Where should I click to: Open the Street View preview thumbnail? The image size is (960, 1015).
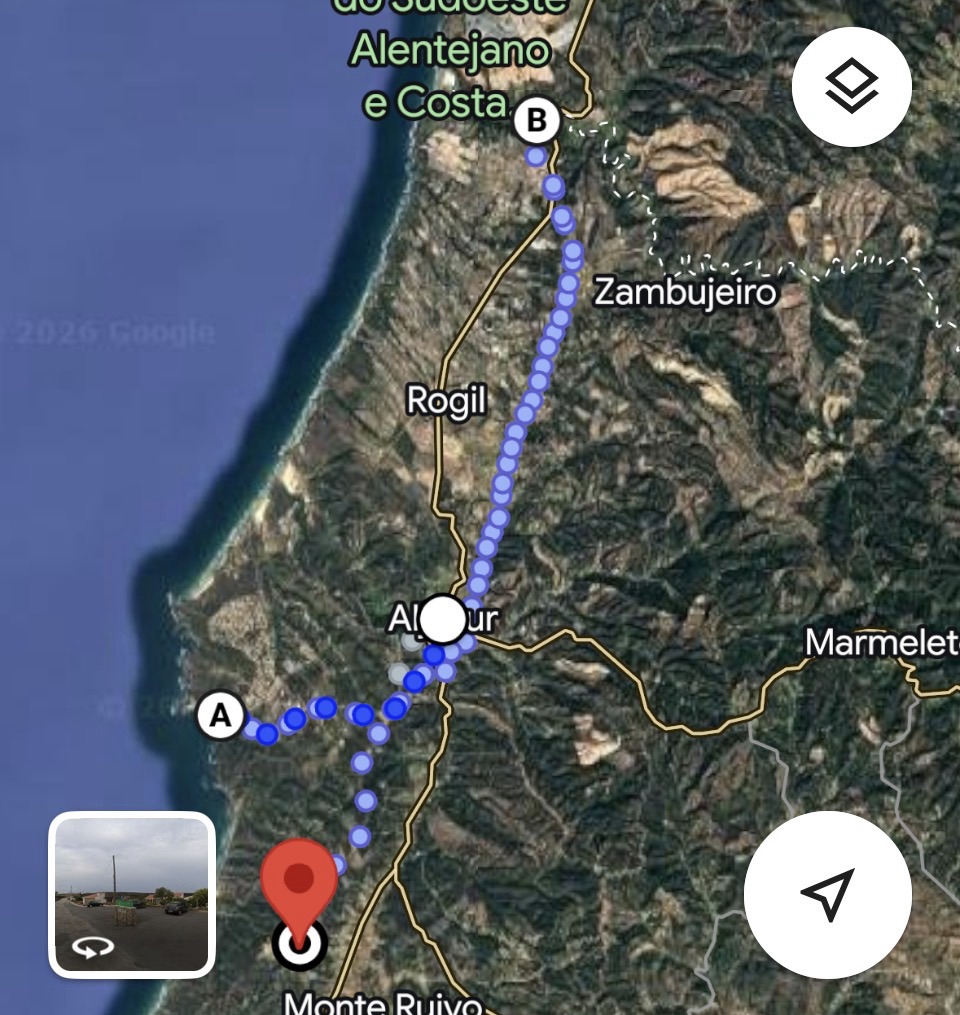(x=132, y=894)
